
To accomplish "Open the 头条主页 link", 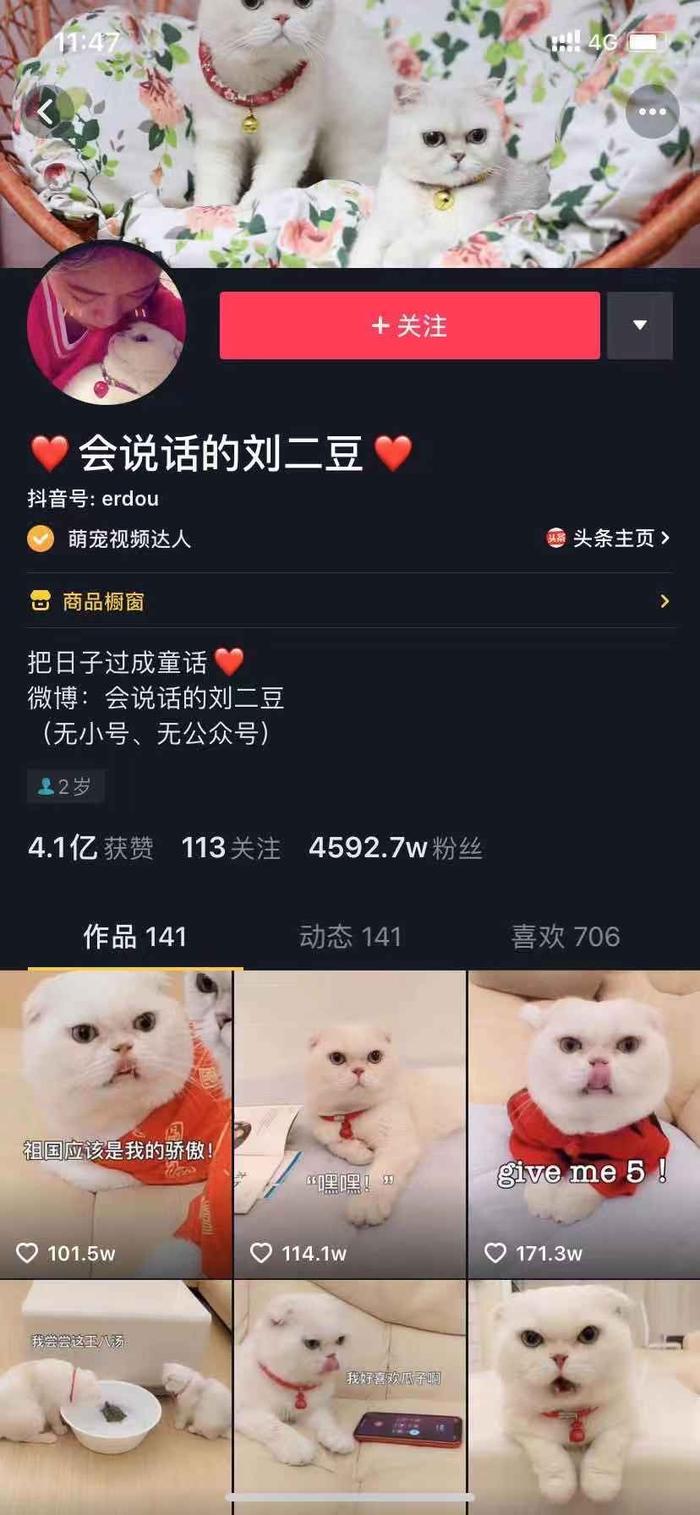I will pos(609,539).
